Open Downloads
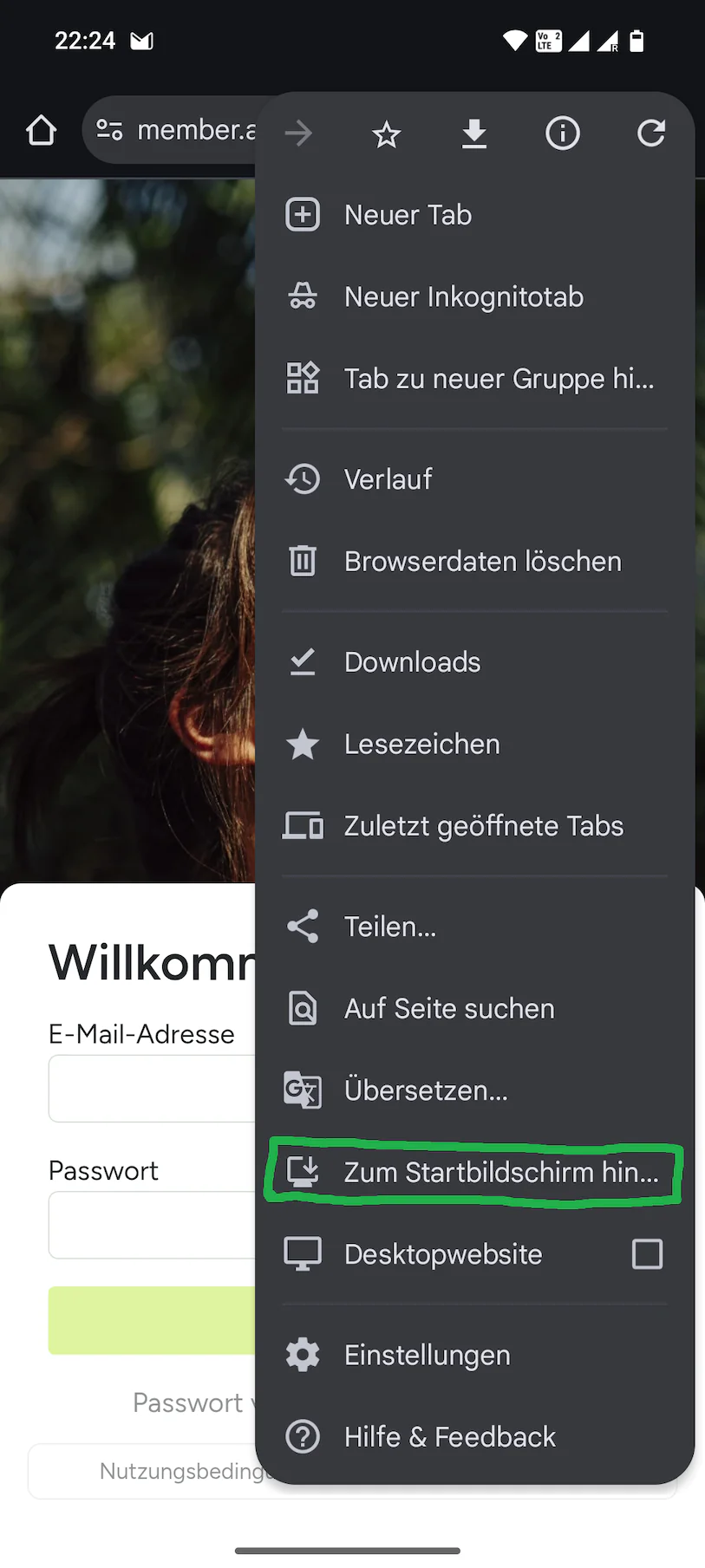This screenshot has height=1568, width=705. pos(475,662)
